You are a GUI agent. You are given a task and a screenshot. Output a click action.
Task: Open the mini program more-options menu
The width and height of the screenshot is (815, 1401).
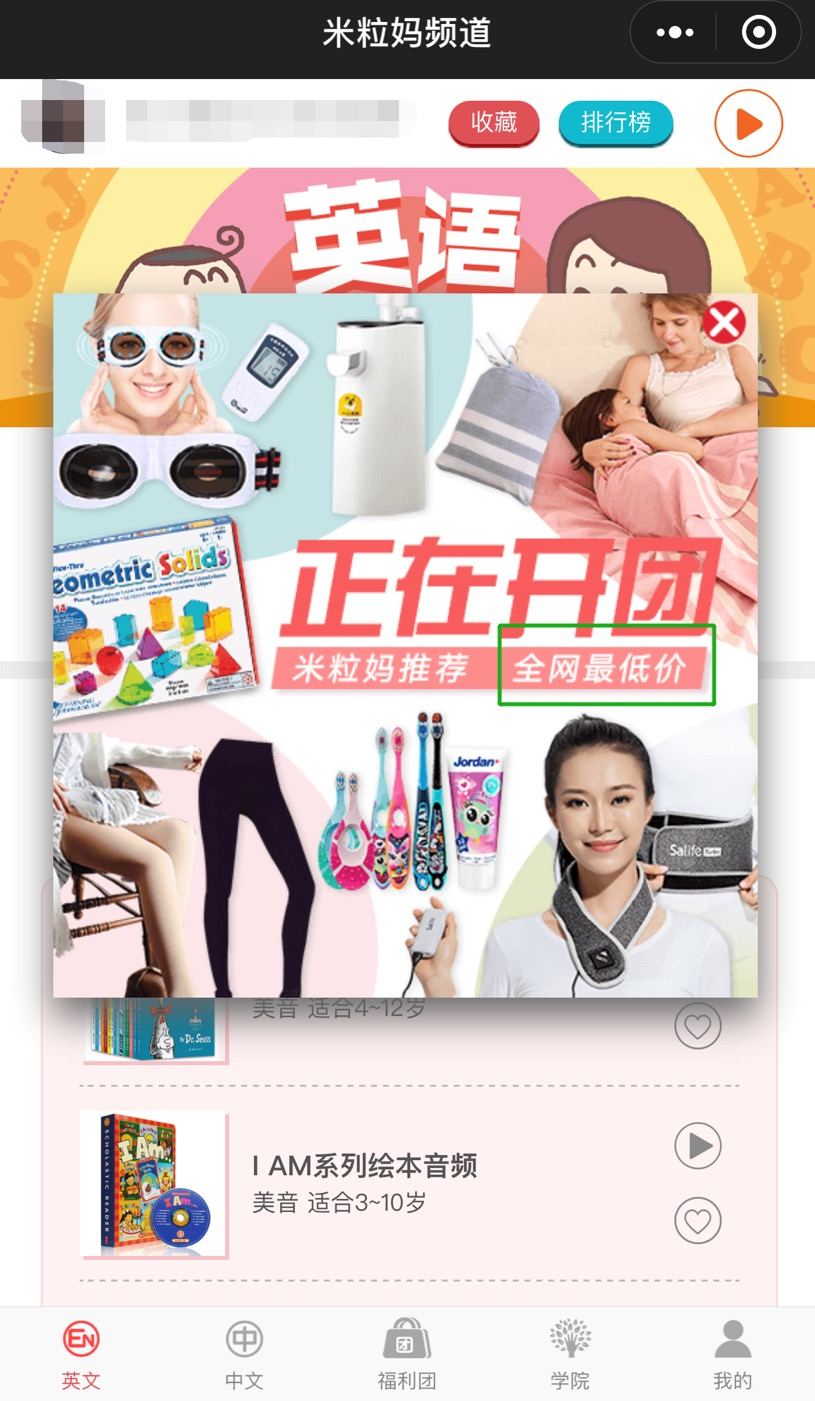point(675,33)
